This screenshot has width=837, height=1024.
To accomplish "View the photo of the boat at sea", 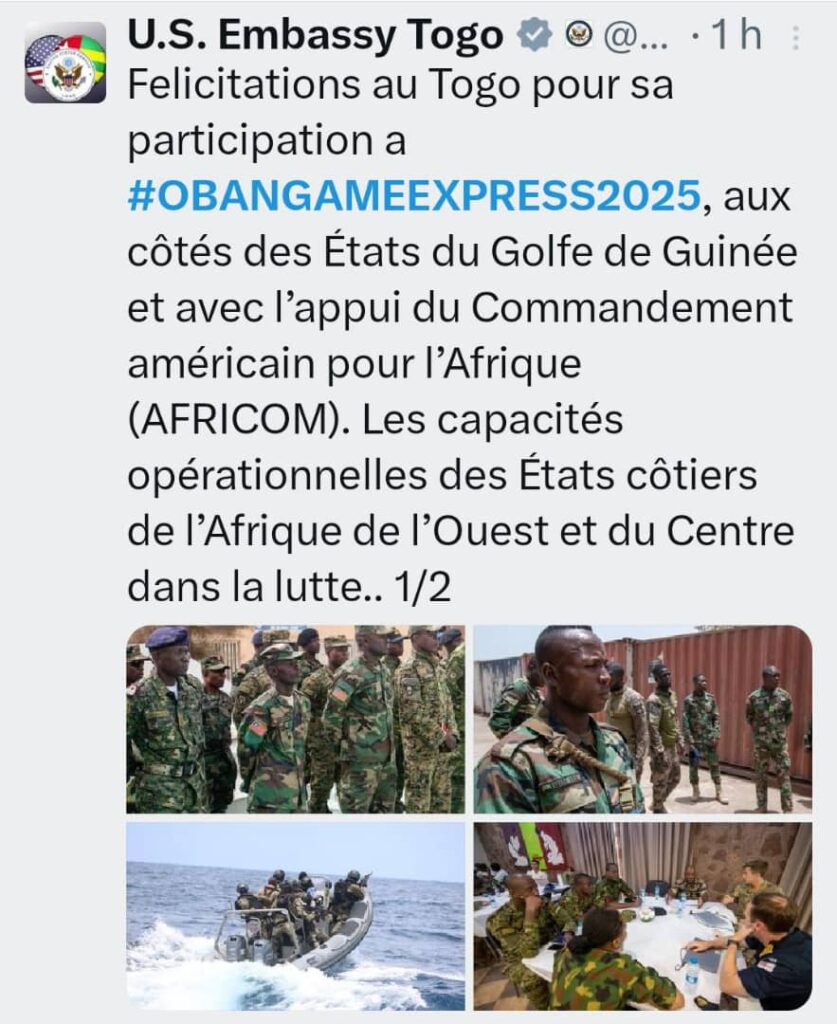I will click(296, 915).
